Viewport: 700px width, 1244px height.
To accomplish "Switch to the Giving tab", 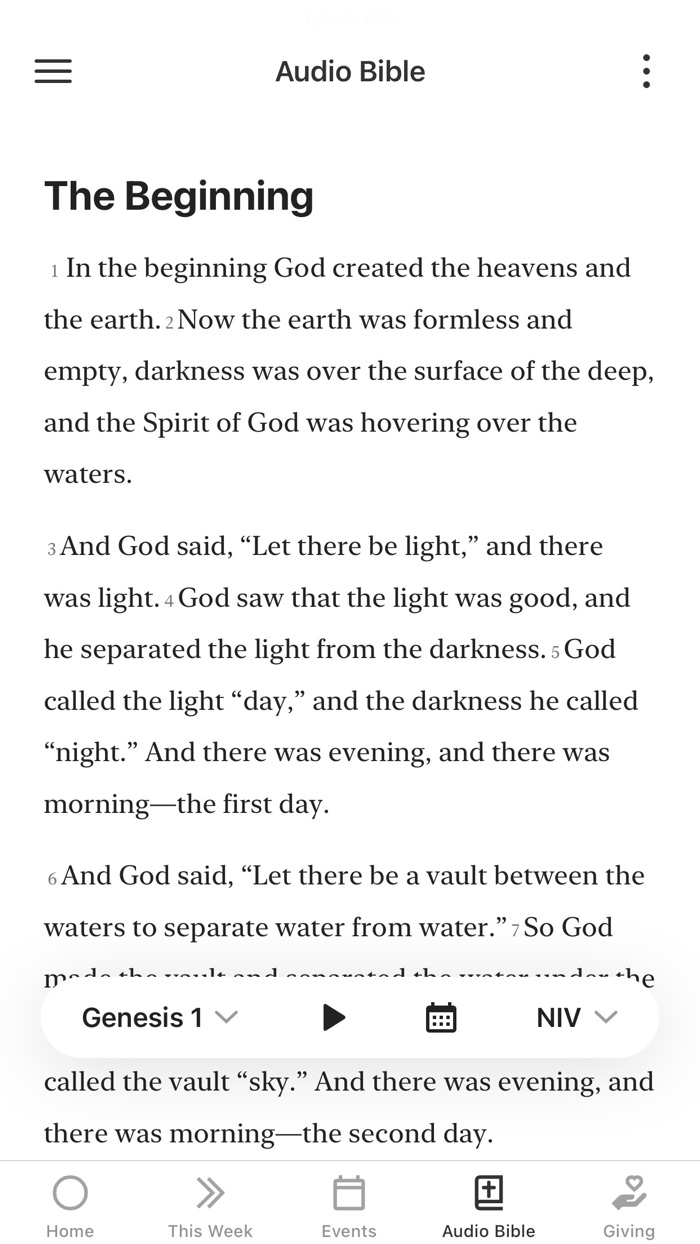I will 629,1206.
